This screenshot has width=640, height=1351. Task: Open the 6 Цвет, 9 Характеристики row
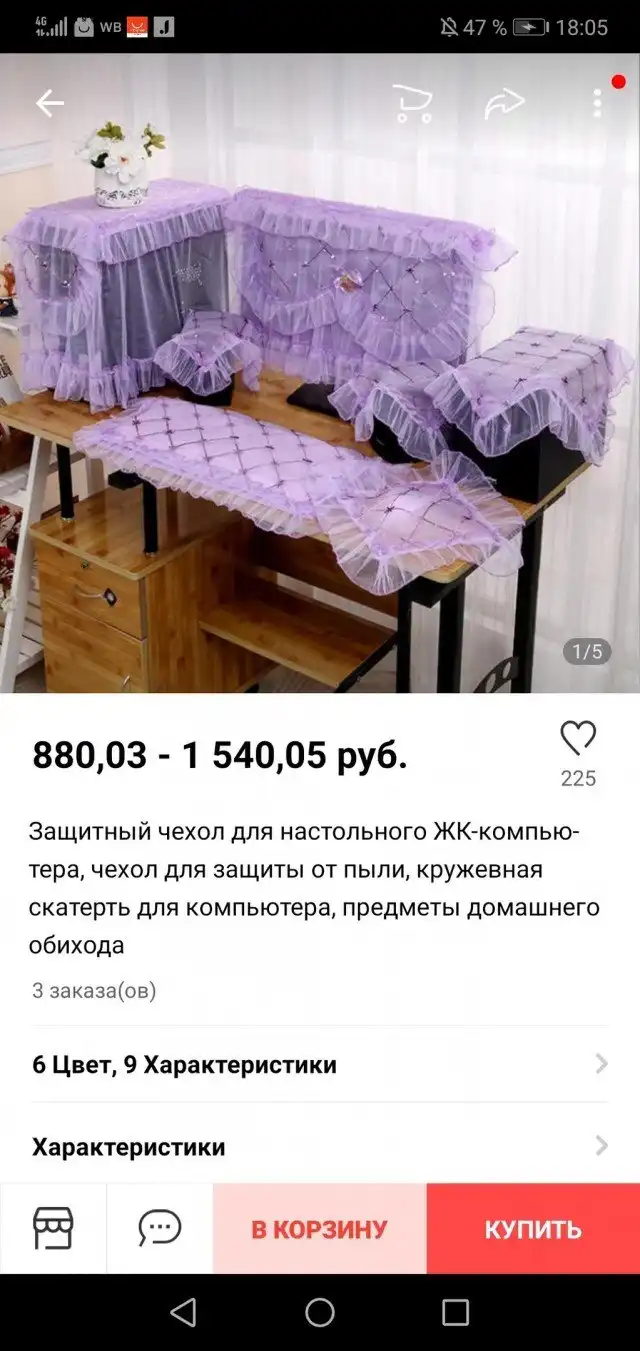point(319,1064)
